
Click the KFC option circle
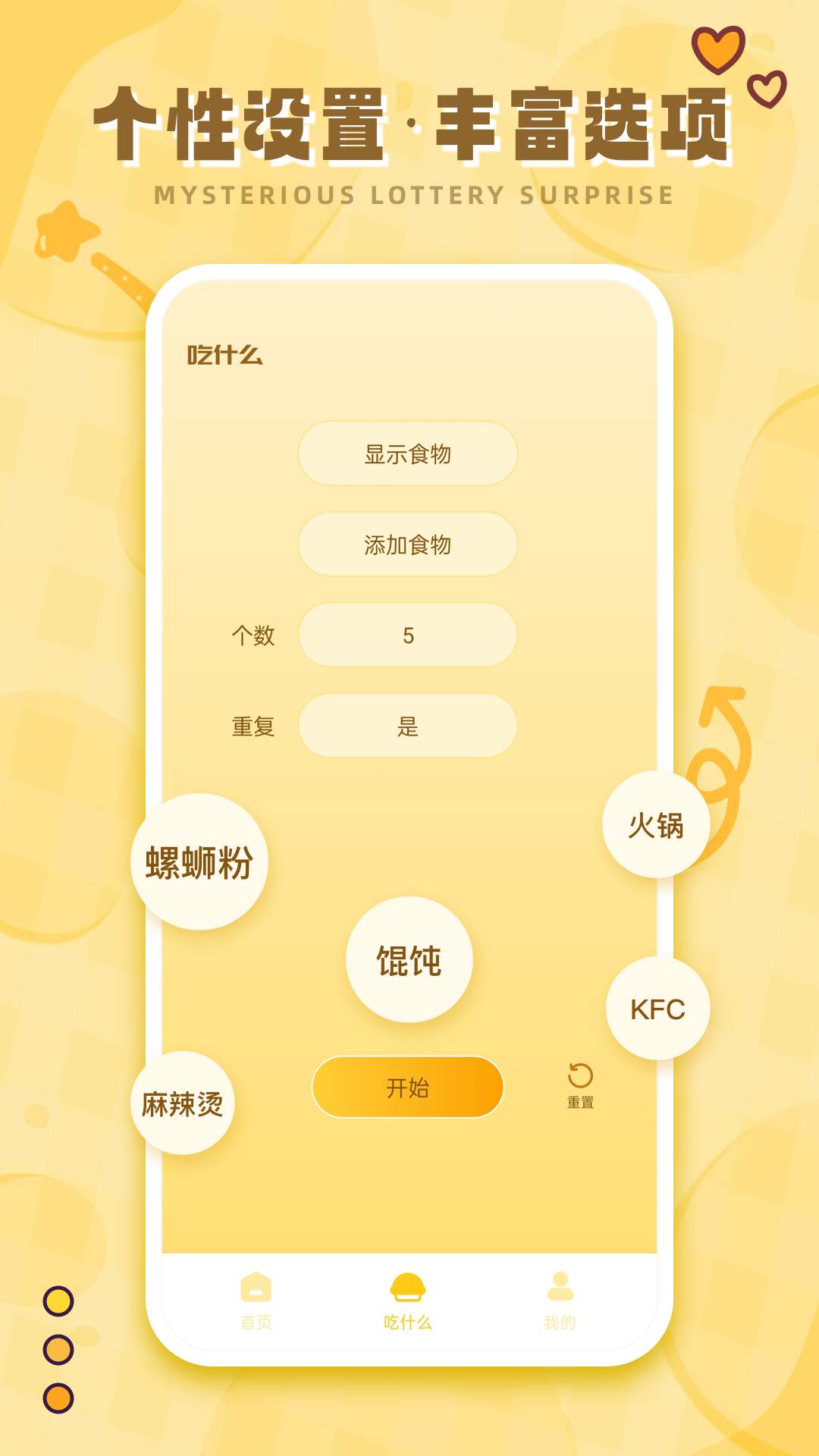tap(659, 1009)
